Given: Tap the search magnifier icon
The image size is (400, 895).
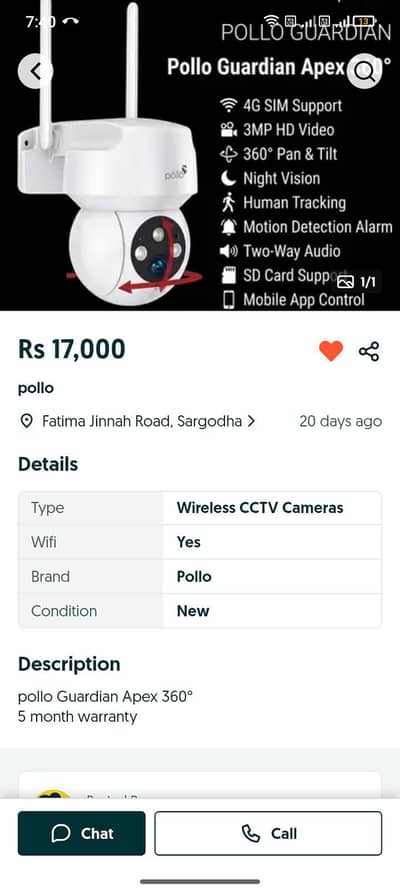Looking at the screenshot, I should 364,71.
